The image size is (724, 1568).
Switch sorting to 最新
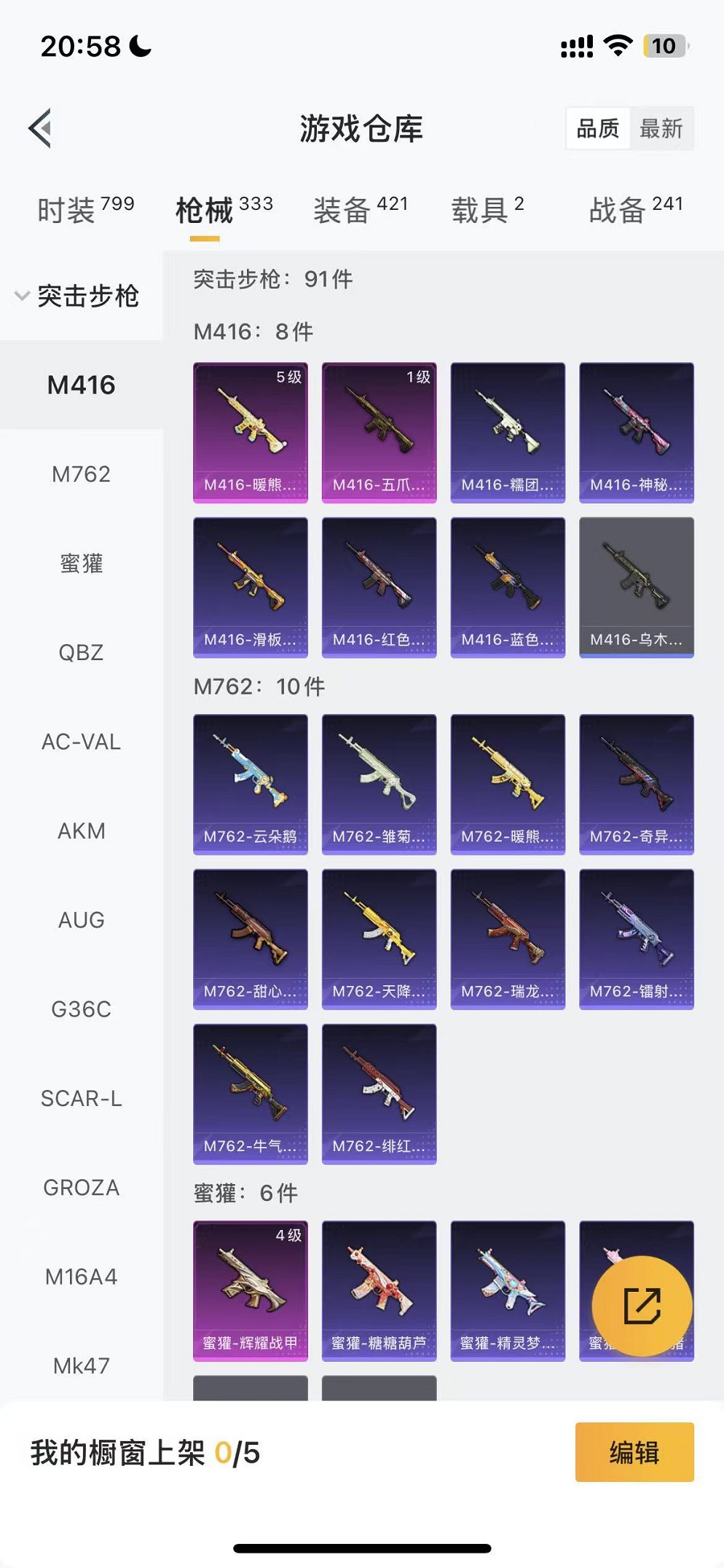[x=661, y=129]
